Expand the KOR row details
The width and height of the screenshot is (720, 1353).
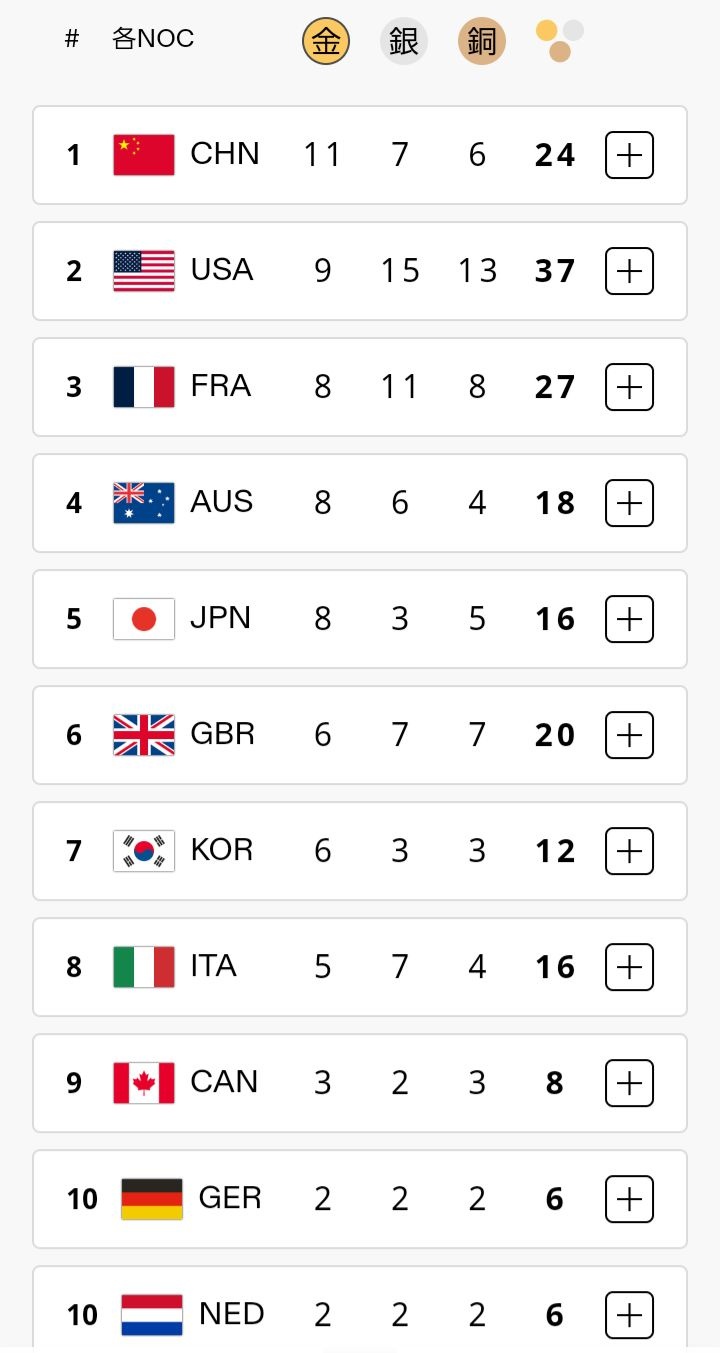[x=629, y=851]
